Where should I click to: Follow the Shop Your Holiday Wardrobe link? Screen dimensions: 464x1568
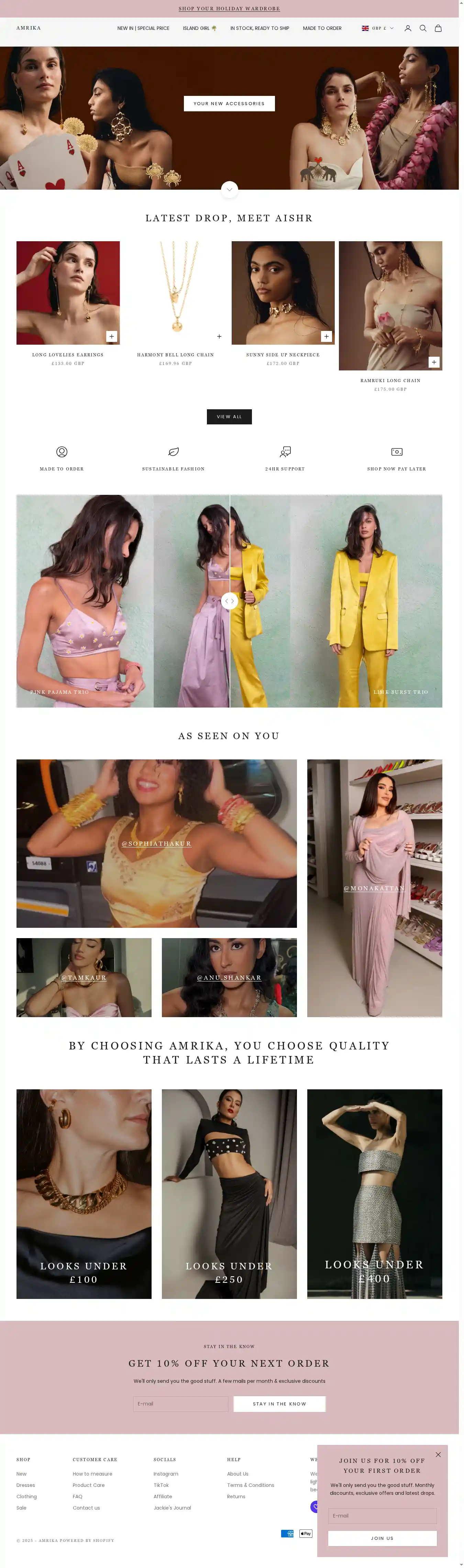click(229, 9)
